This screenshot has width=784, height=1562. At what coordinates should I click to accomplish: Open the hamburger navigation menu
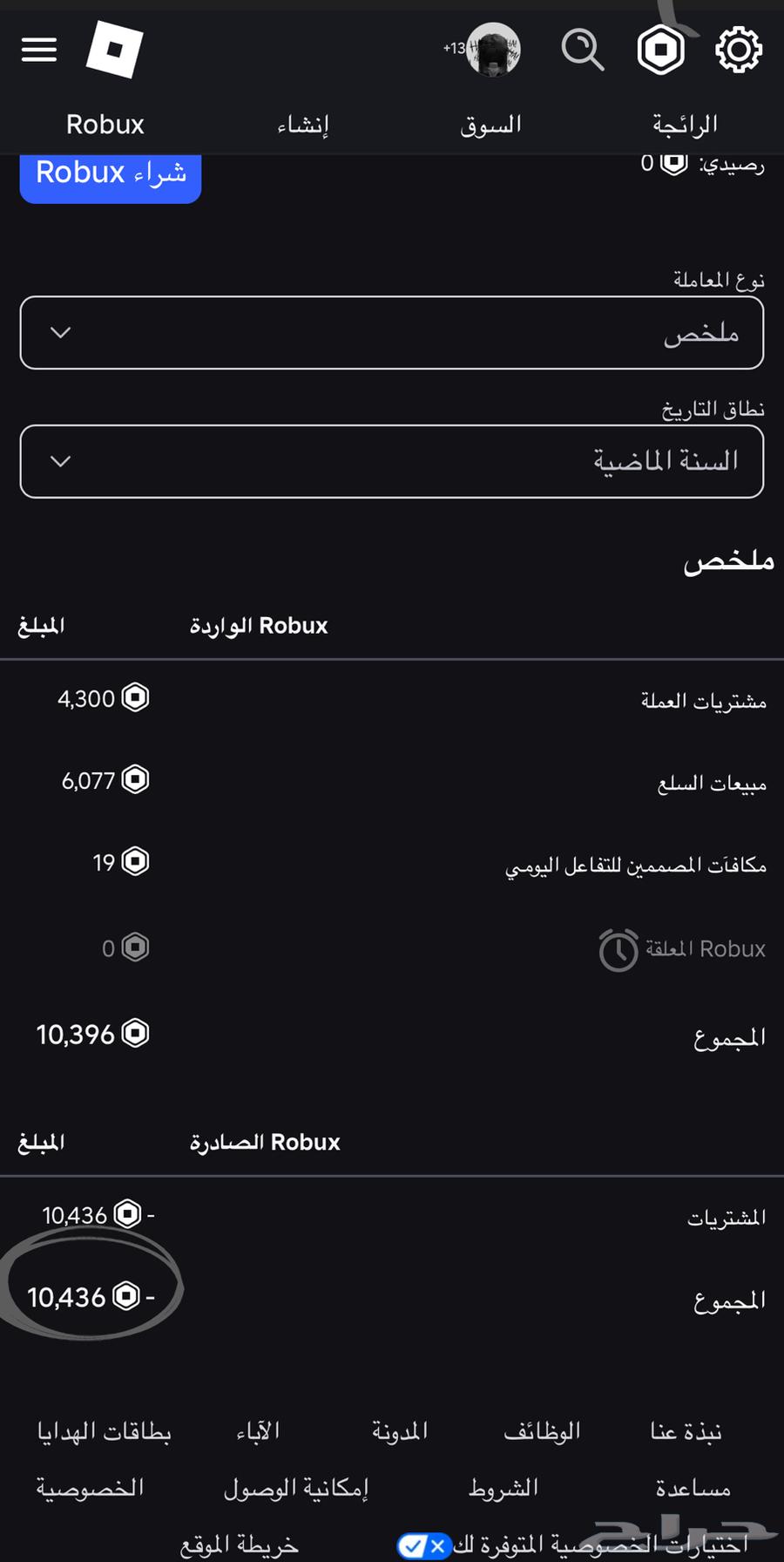[x=38, y=50]
